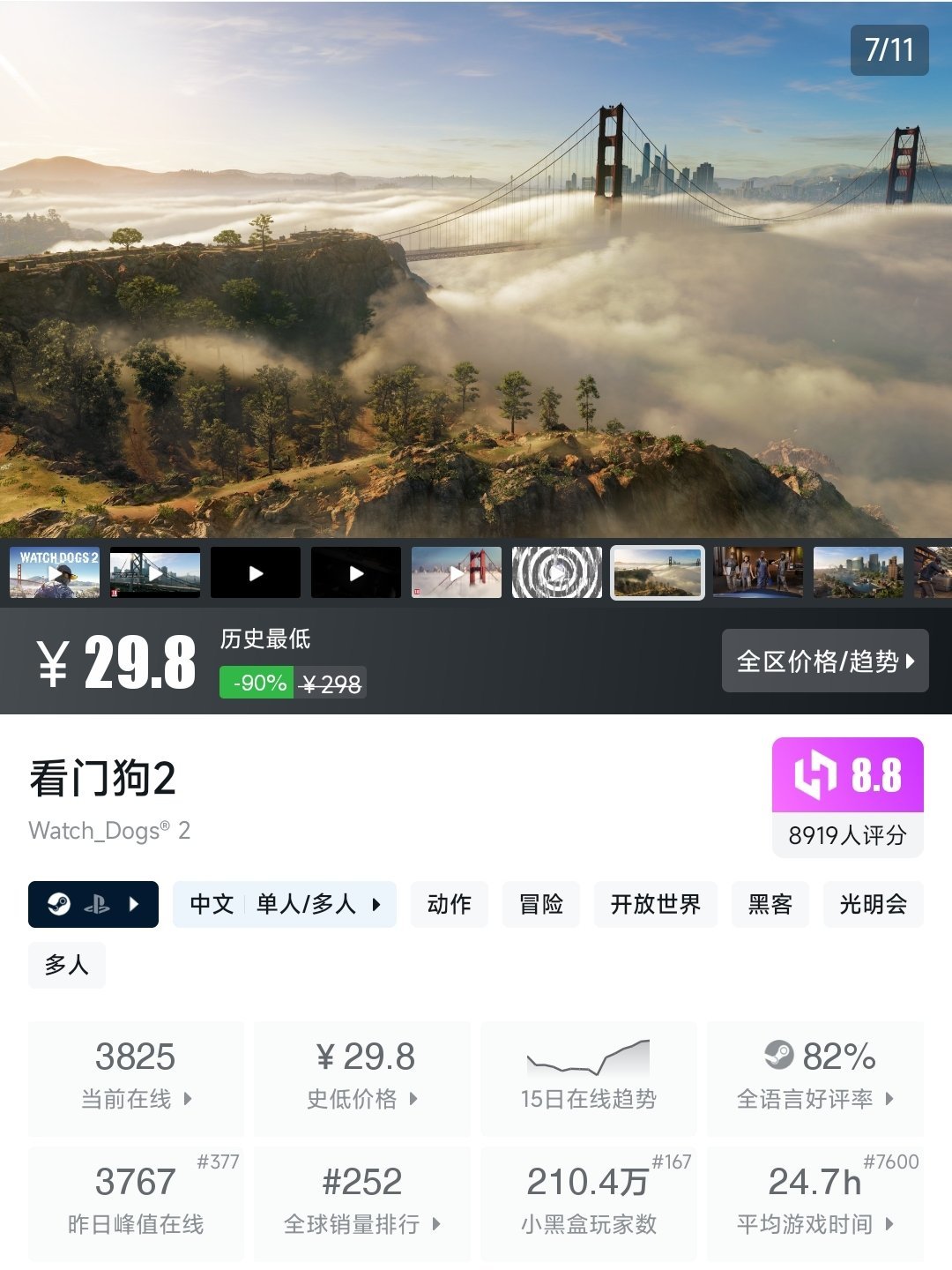The image size is (952, 1270).
Task: Open the 8.8 rating score card
Action: 847,796
